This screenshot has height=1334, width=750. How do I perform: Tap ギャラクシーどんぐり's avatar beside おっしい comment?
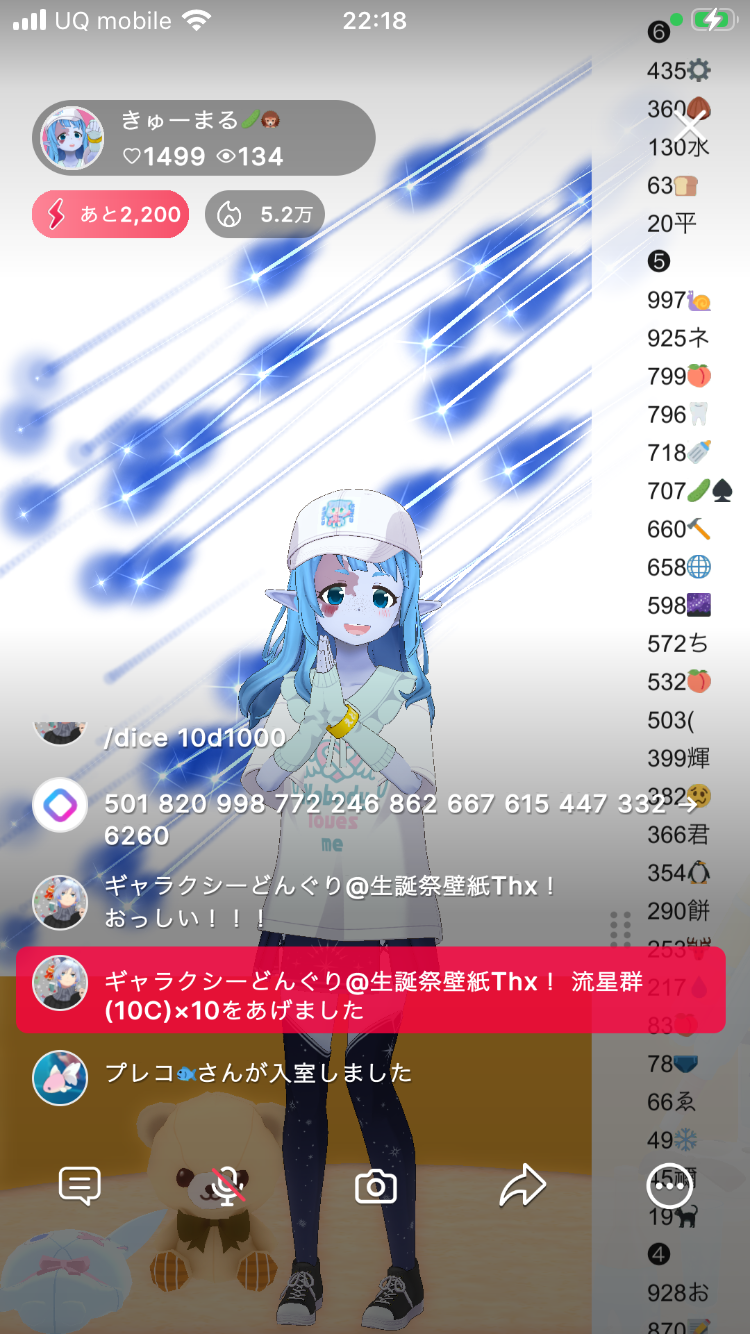pyautogui.click(x=60, y=902)
